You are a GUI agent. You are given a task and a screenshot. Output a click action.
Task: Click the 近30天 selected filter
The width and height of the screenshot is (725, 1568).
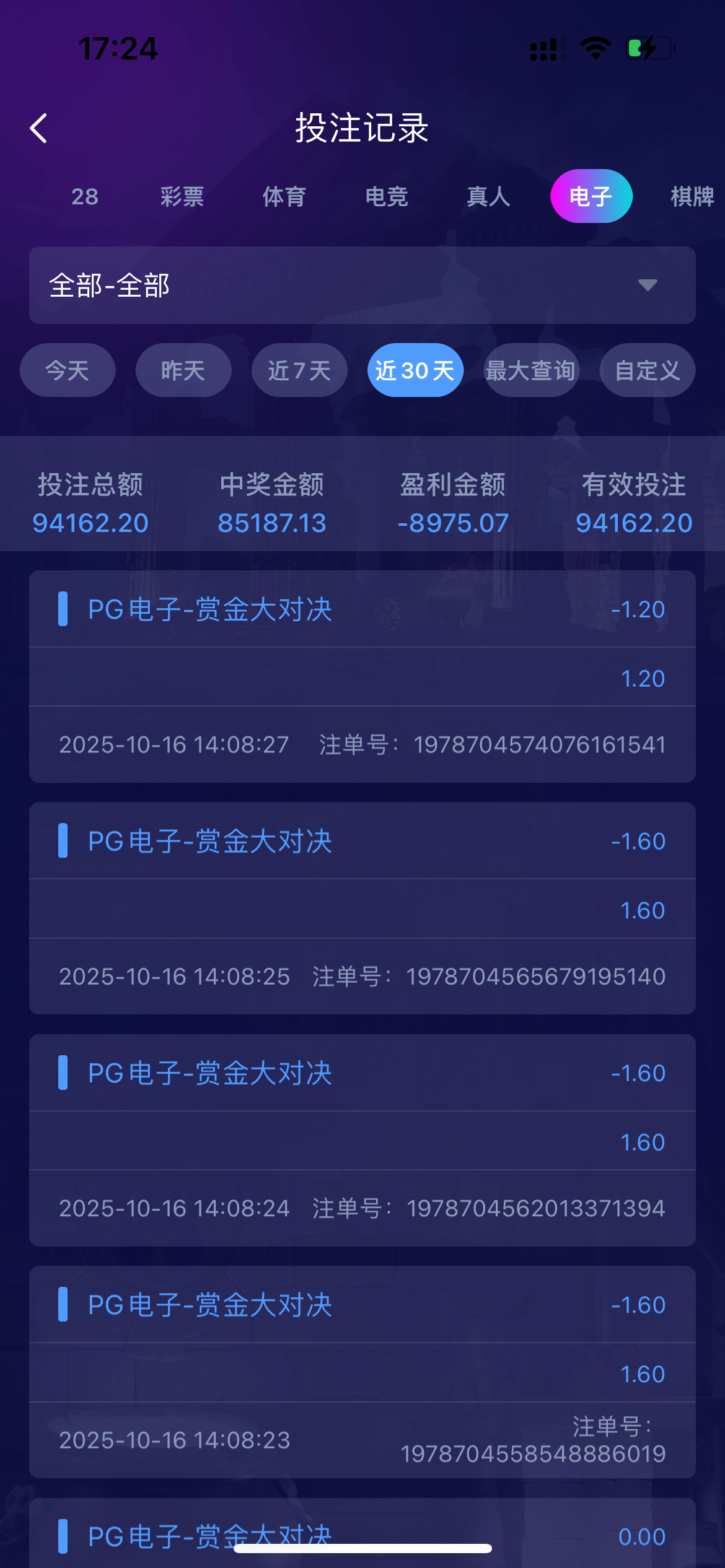tap(415, 370)
